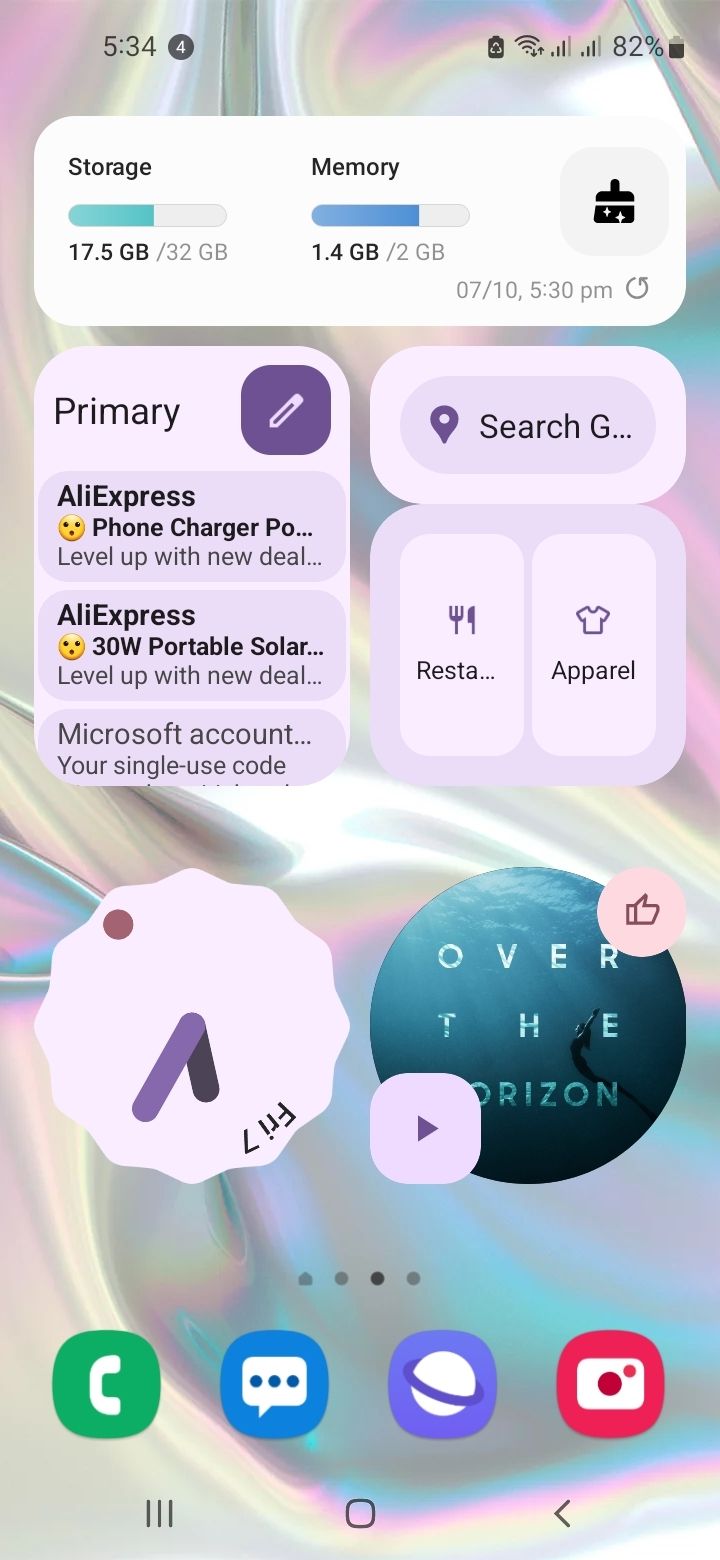
Task: Tap the location pin in the search widget
Action: pyautogui.click(x=444, y=425)
